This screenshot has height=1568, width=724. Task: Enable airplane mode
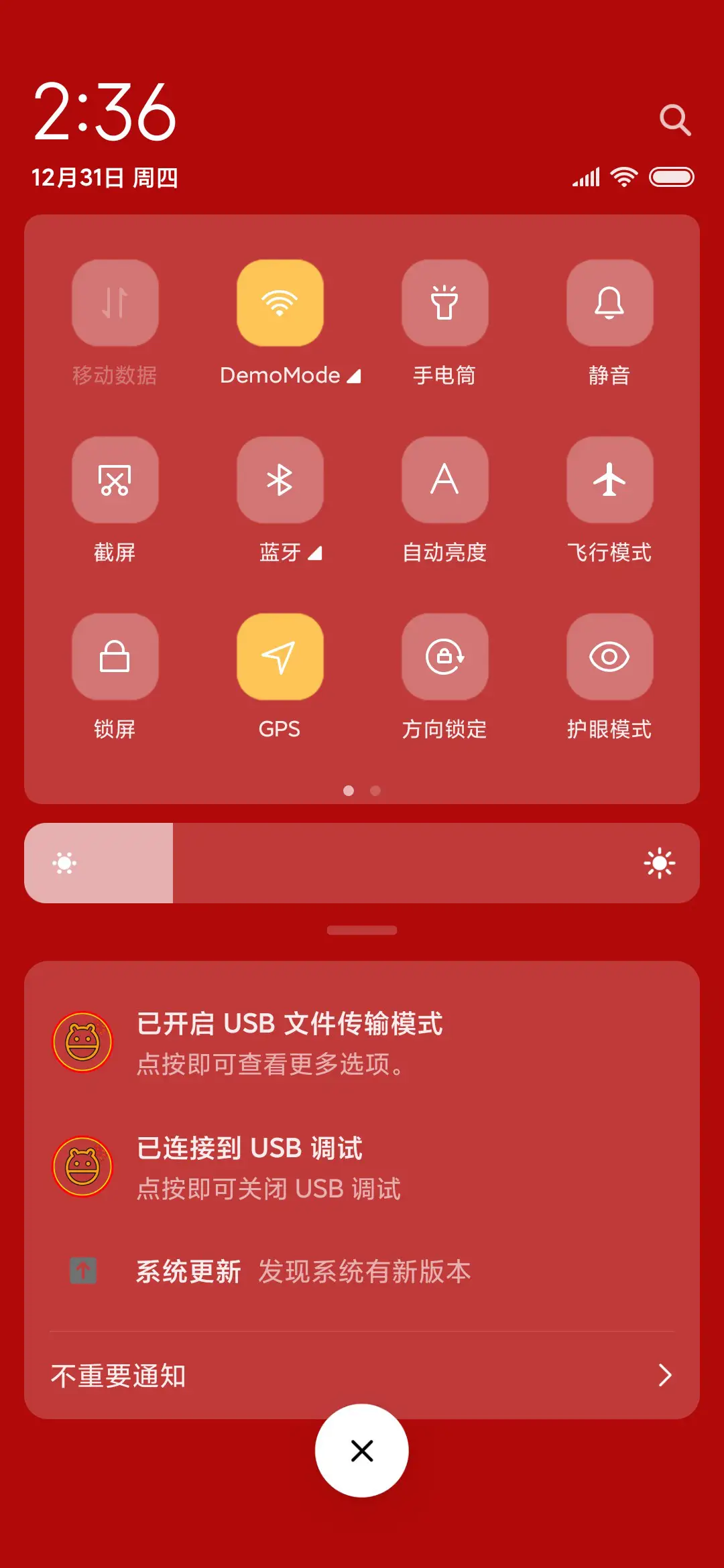(609, 480)
